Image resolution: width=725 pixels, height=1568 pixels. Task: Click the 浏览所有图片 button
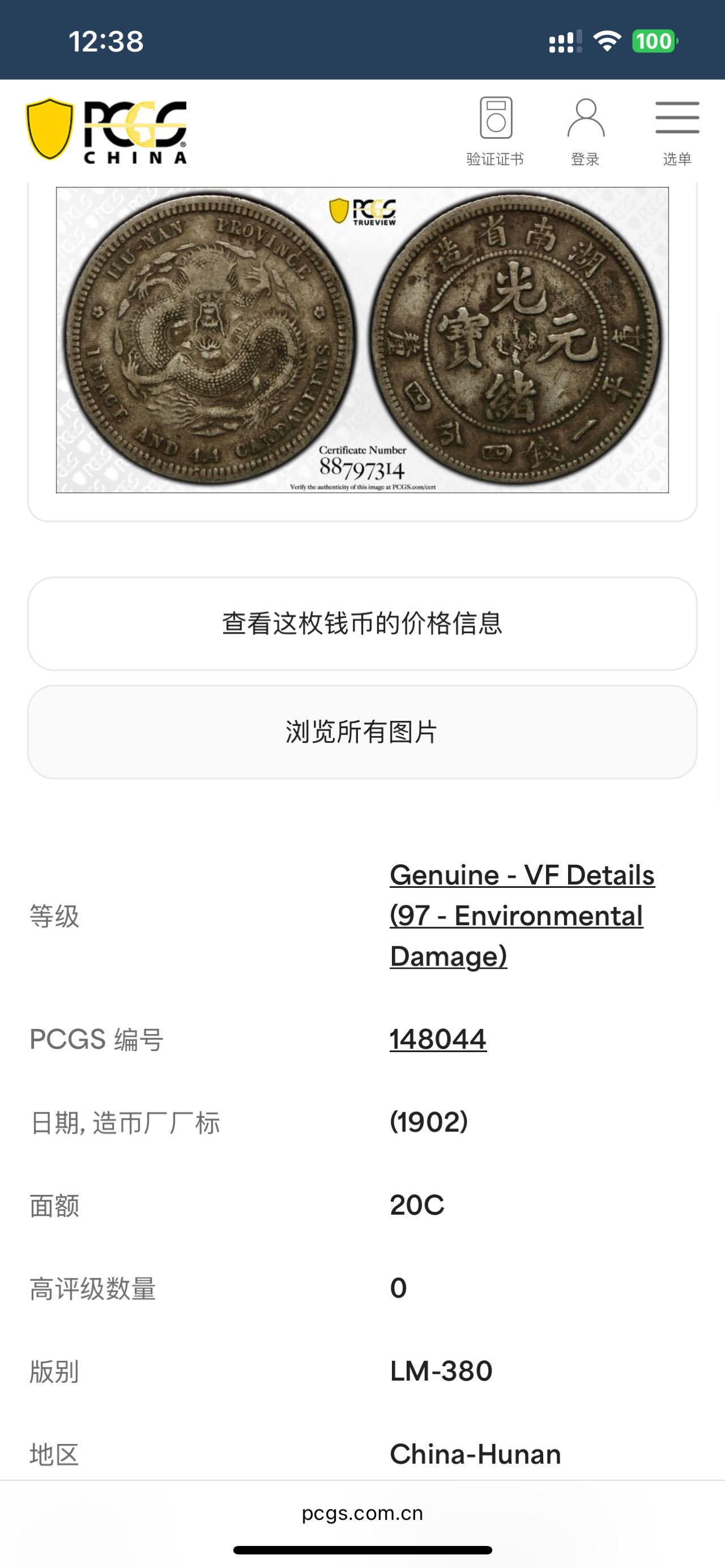(362, 732)
